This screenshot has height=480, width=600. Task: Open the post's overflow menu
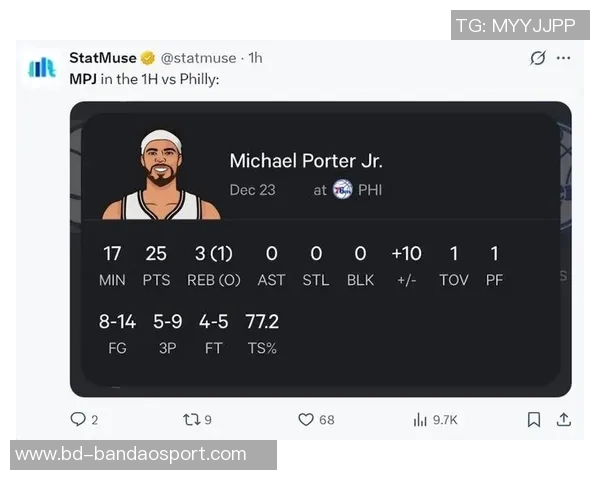[564, 58]
